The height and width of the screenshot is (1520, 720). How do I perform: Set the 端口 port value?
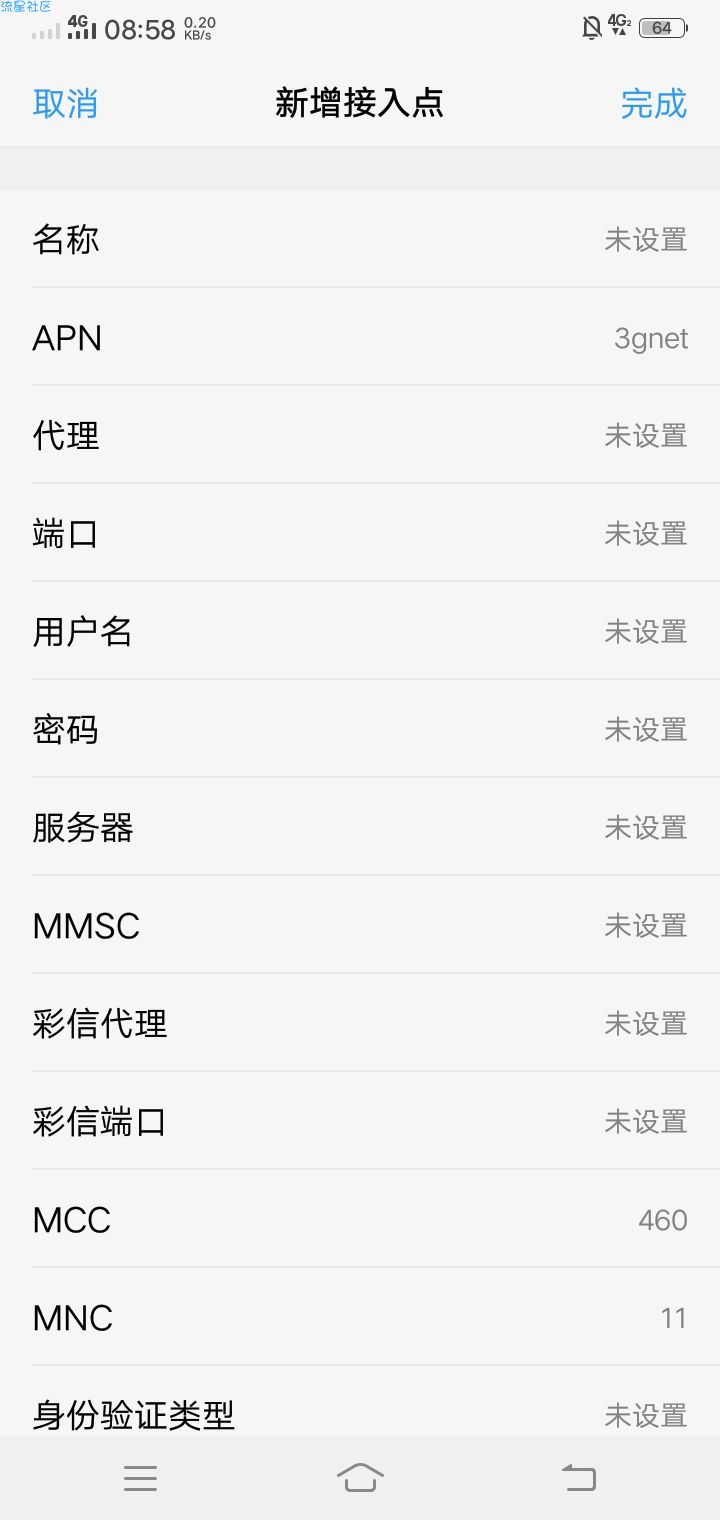[x=360, y=533]
